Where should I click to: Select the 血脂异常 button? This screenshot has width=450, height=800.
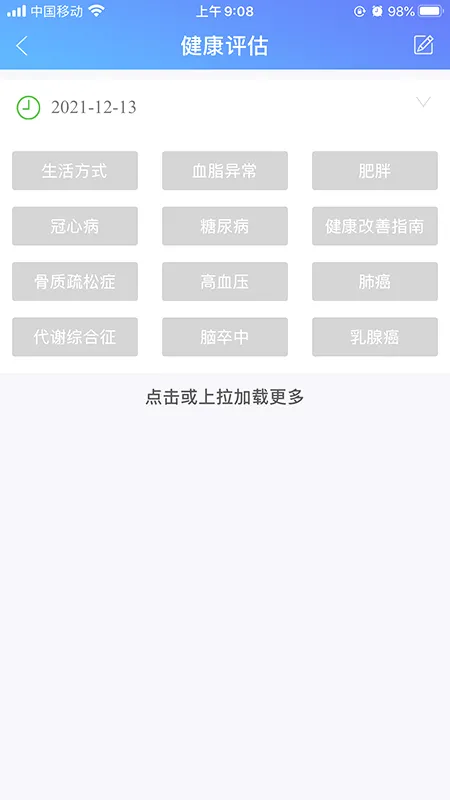225,170
